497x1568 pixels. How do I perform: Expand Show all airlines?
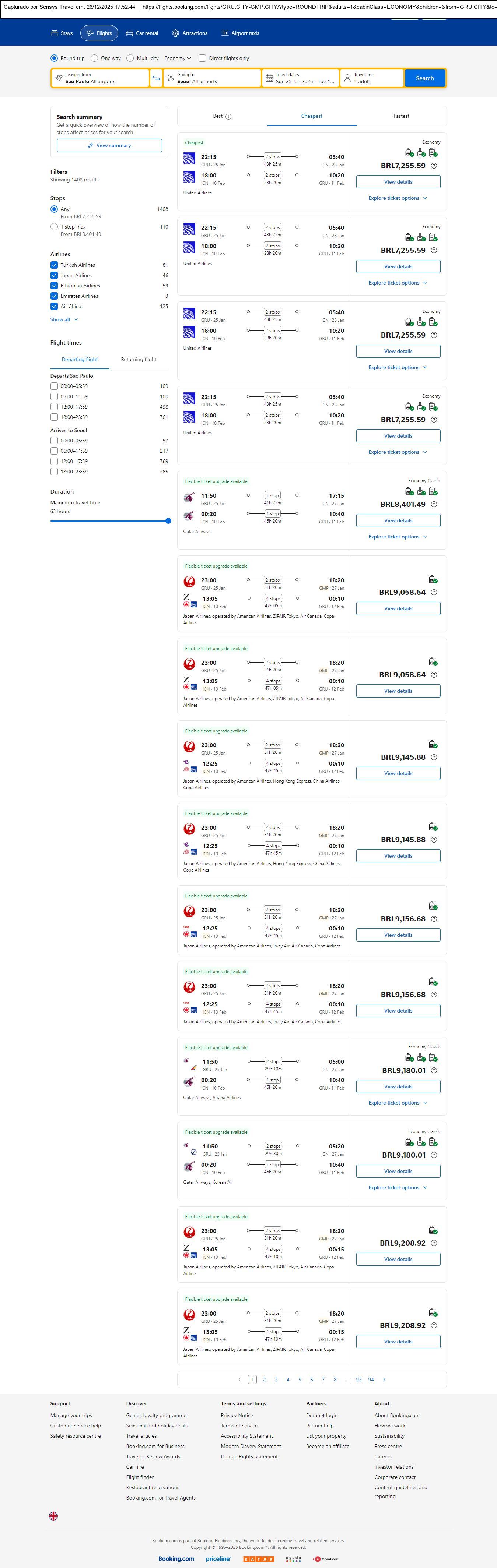(64, 319)
